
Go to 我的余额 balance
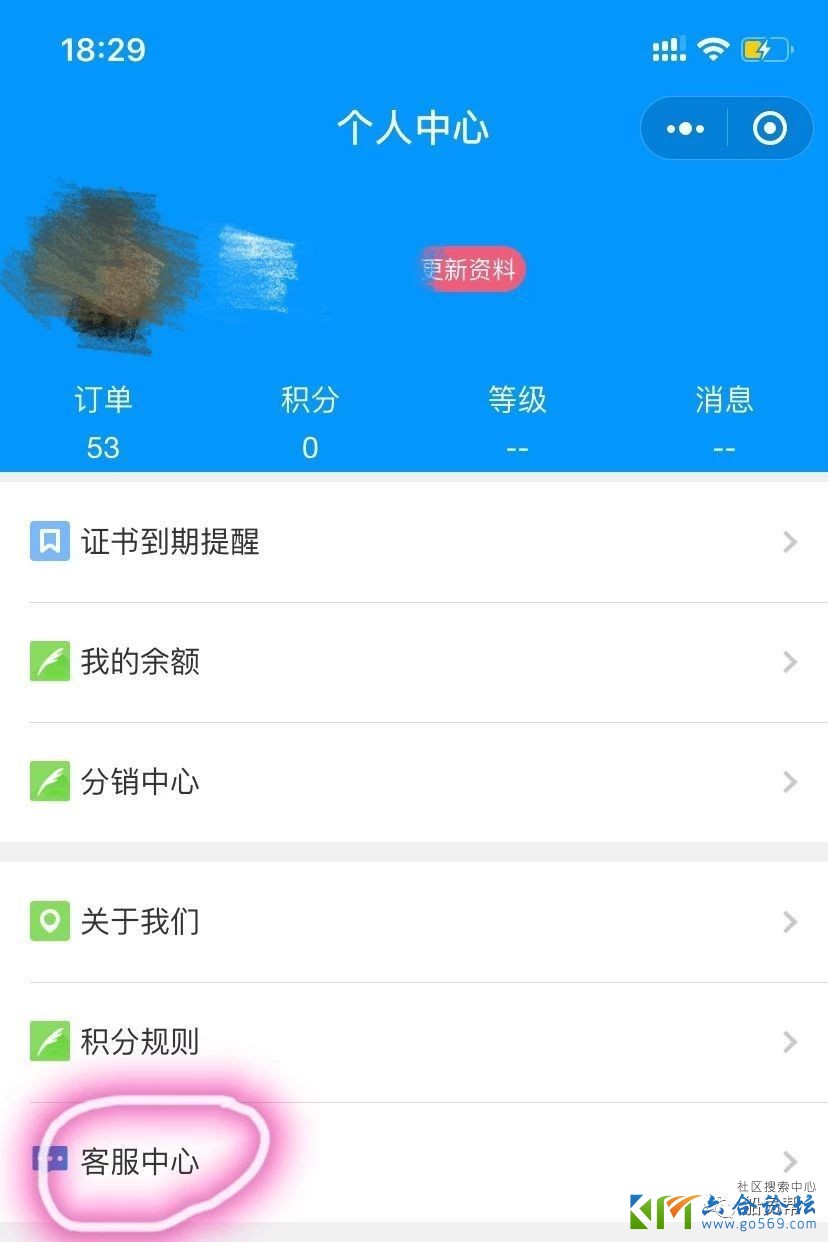pos(414,662)
